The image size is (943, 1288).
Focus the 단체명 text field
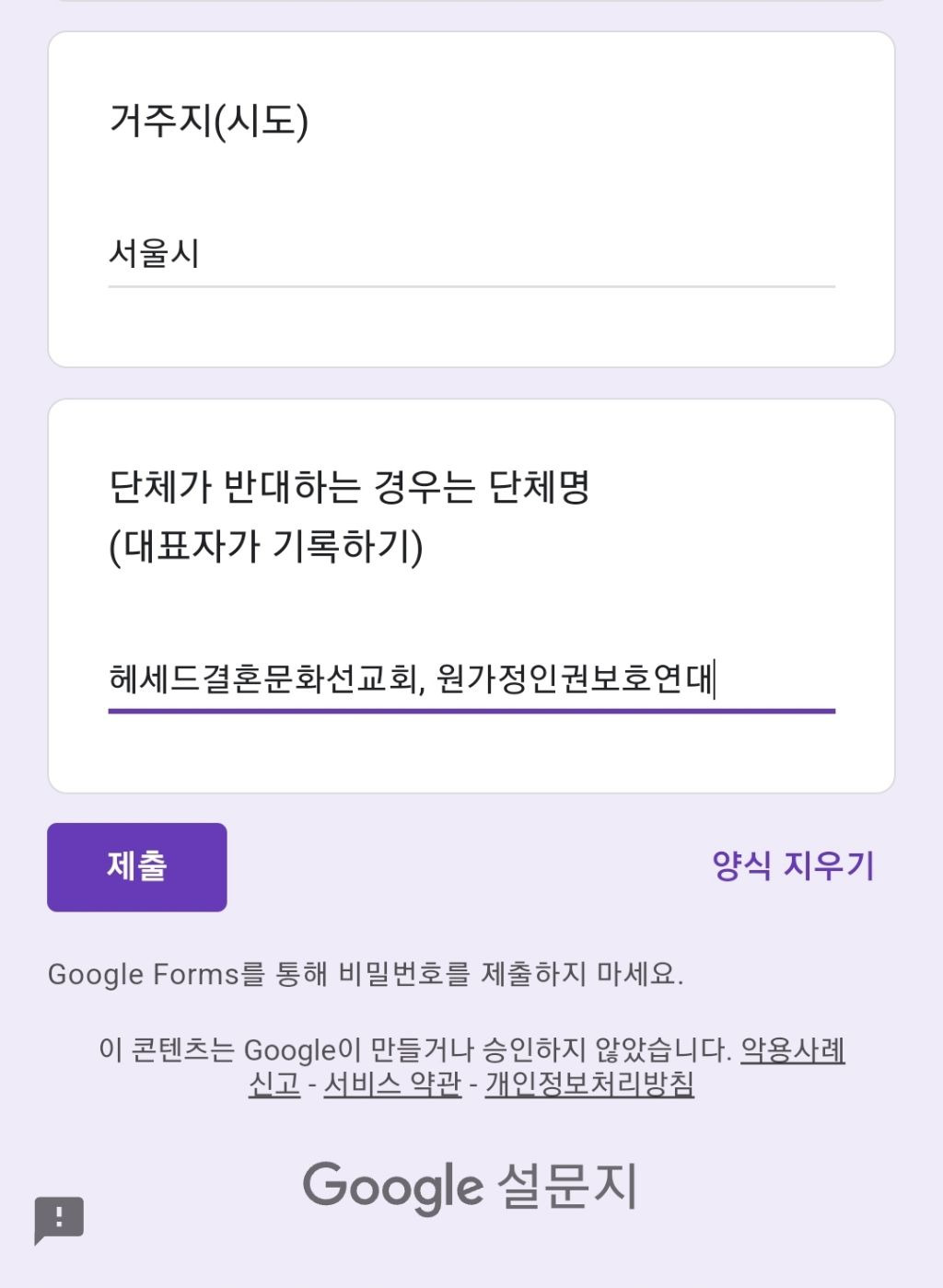(x=471, y=679)
